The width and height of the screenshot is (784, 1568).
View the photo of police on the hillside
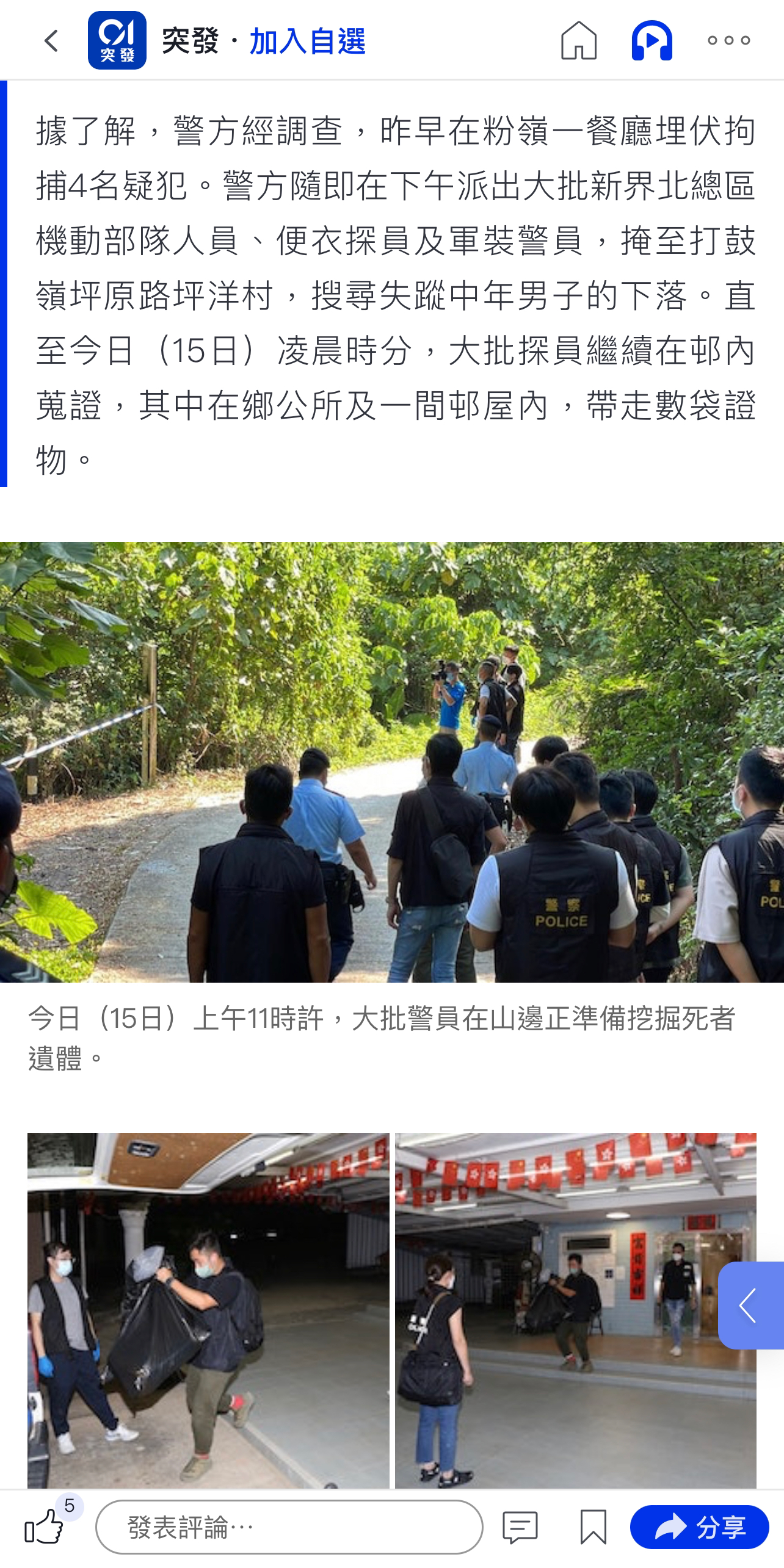[392, 762]
